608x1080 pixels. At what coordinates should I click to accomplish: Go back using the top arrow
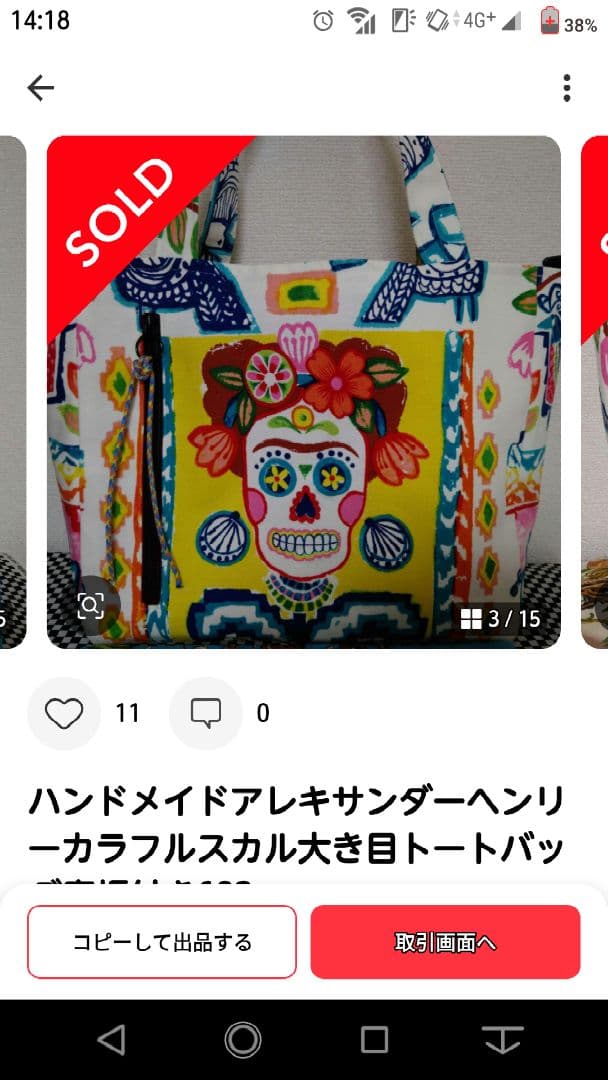[40, 88]
